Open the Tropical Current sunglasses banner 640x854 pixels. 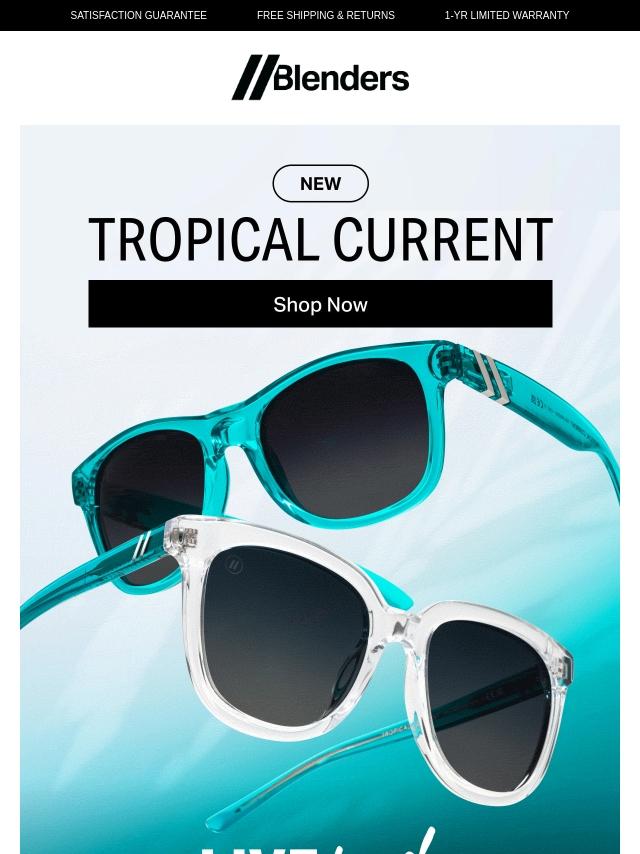pyautogui.click(x=320, y=560)
